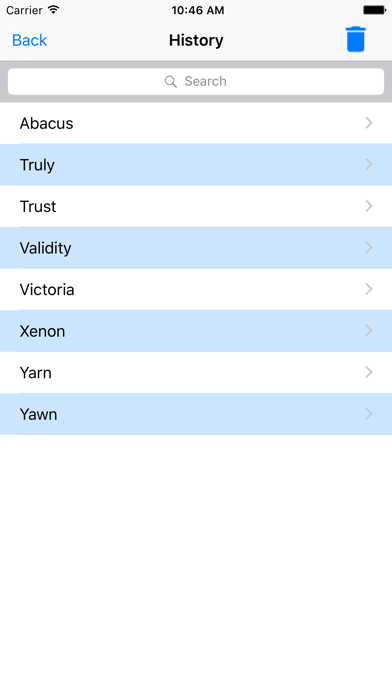
Task: Focus the Search field
Action: pyautogui.click(x=196, y=81)
